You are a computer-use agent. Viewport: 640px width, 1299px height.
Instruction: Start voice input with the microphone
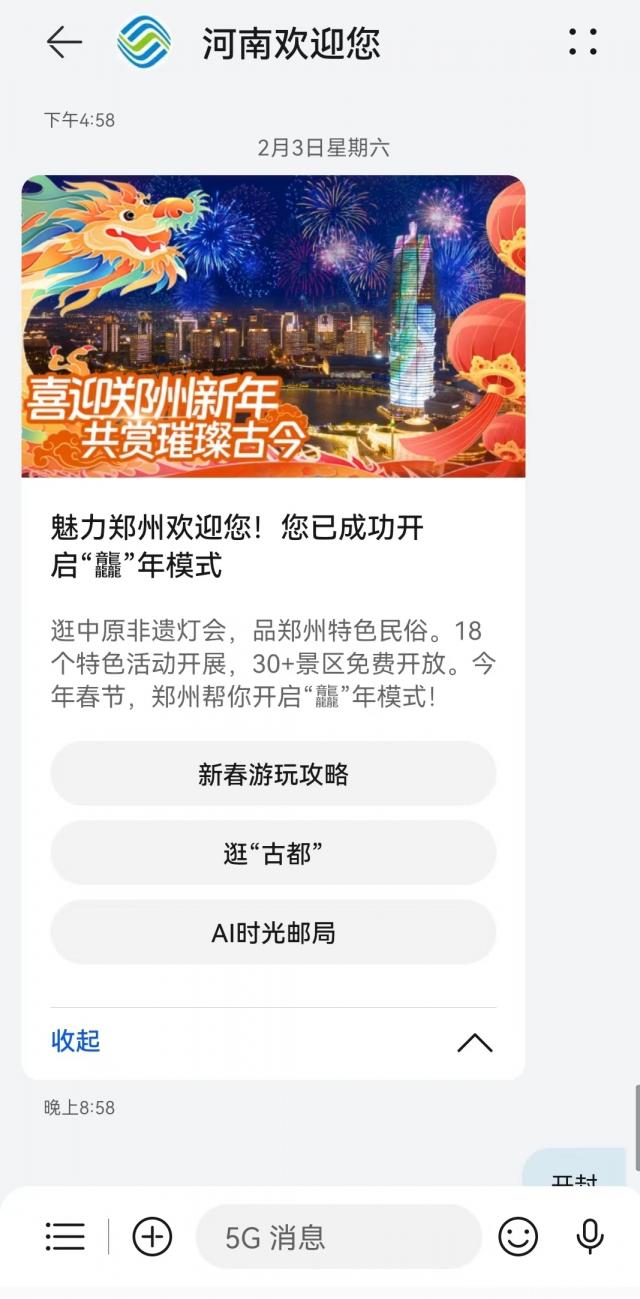pos(590,1237)
